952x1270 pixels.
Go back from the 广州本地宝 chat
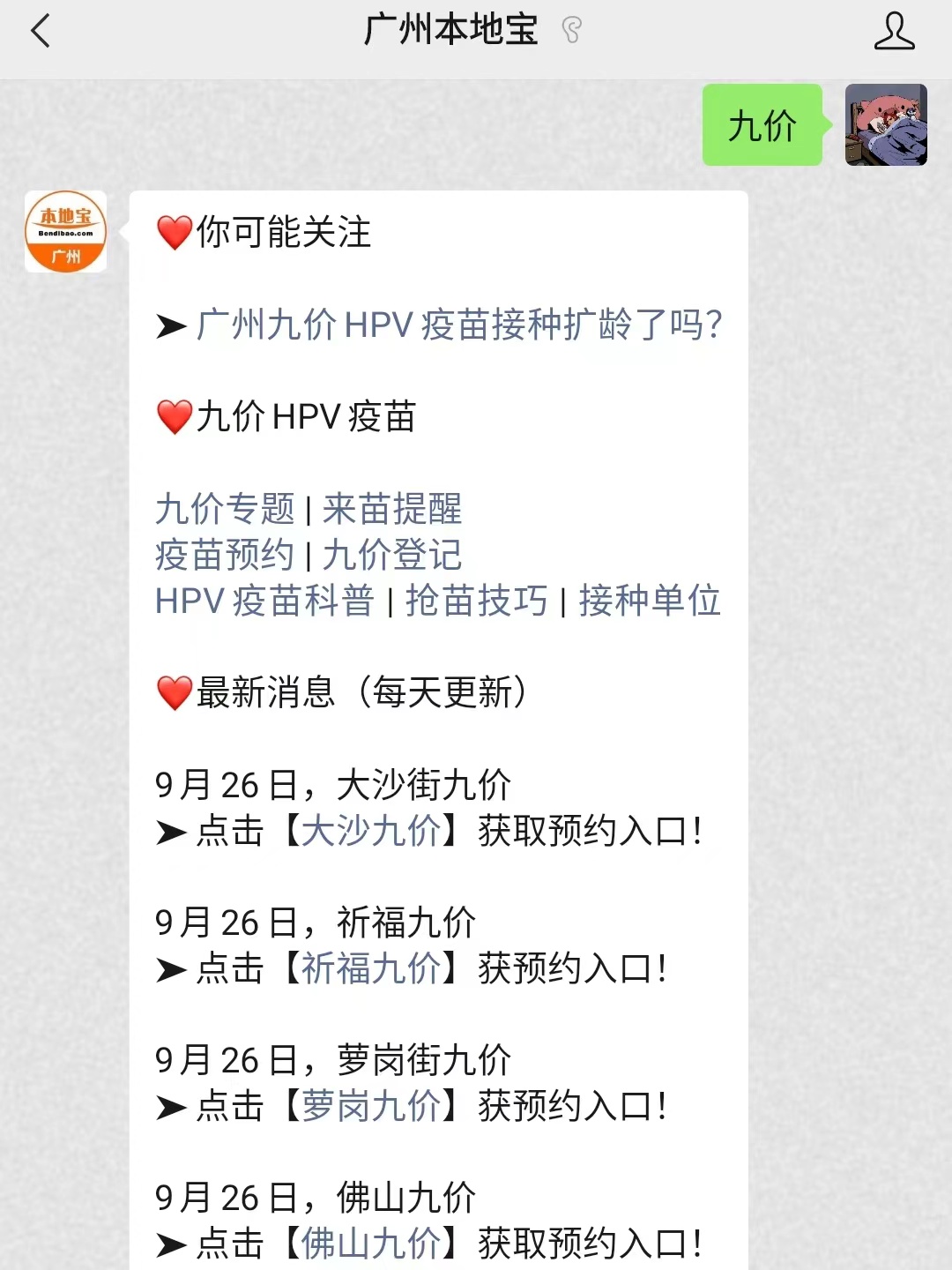(x=41, y=32)
